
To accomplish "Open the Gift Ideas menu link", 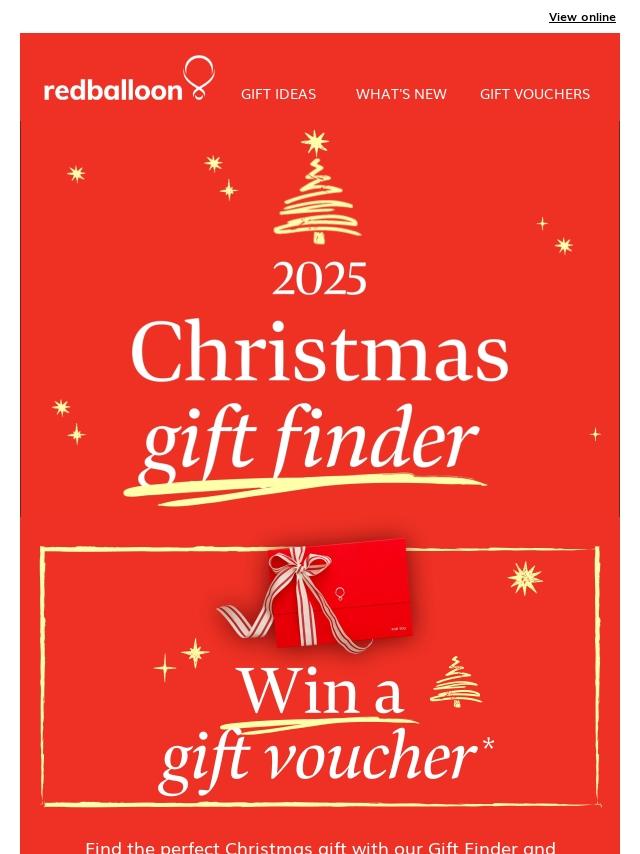I will (x=278, y=94).
